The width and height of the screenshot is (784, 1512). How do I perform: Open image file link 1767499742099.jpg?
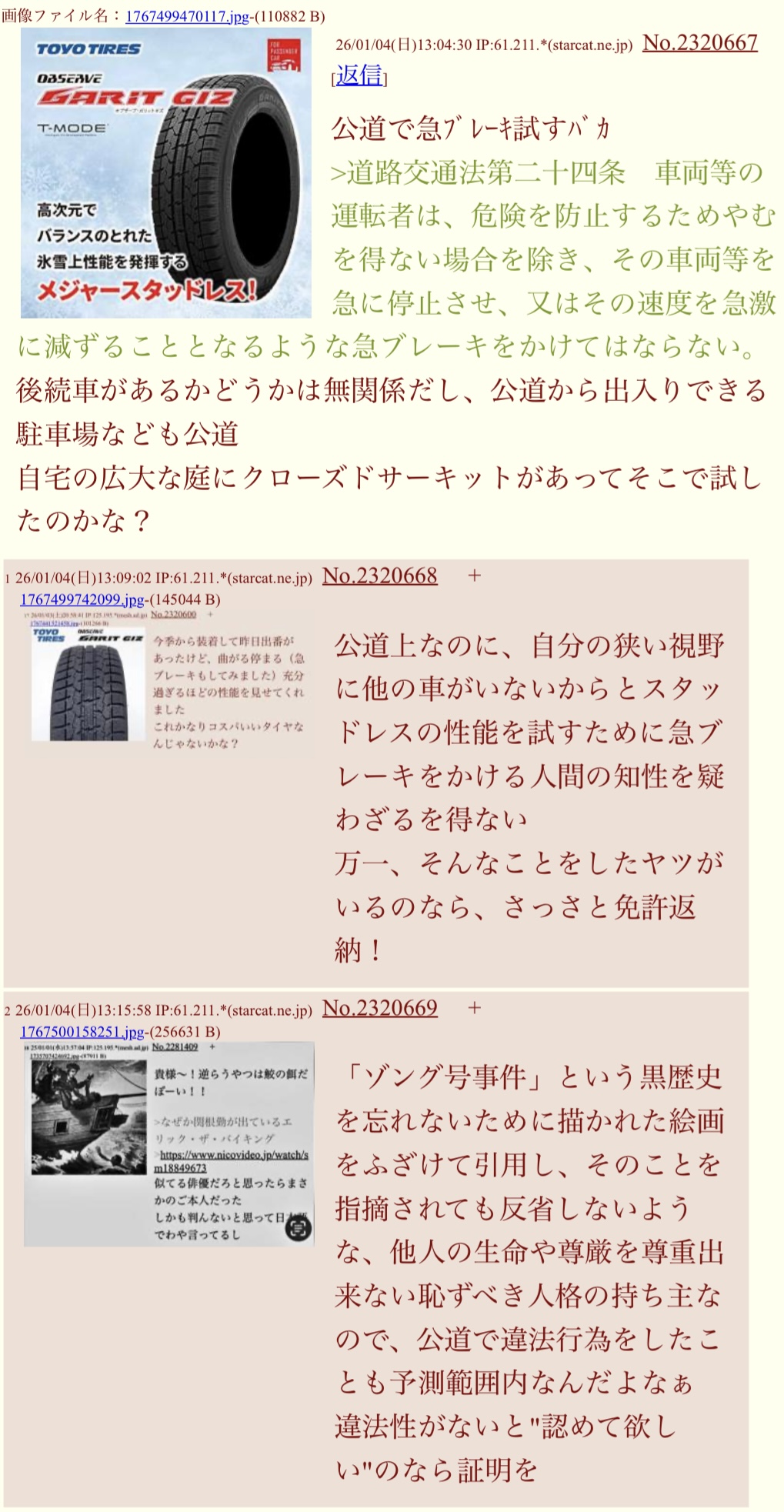[82, 599]
